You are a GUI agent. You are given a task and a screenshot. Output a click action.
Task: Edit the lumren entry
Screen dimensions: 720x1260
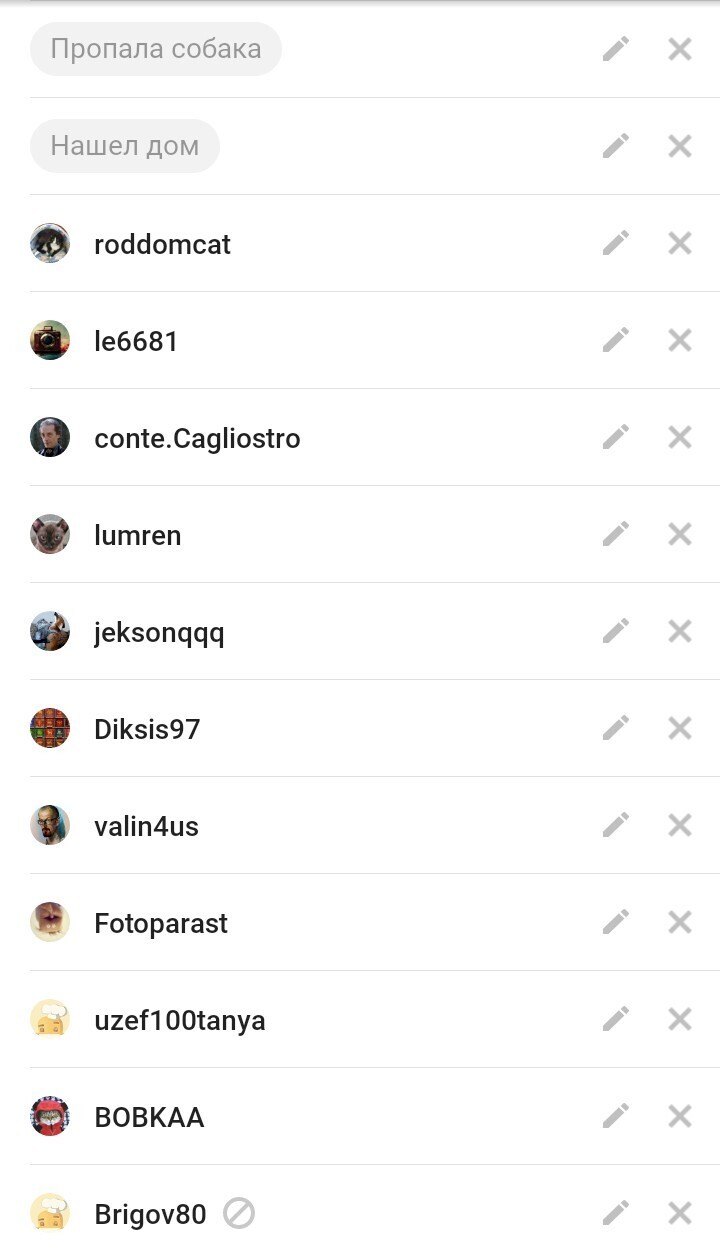(616, 534)
